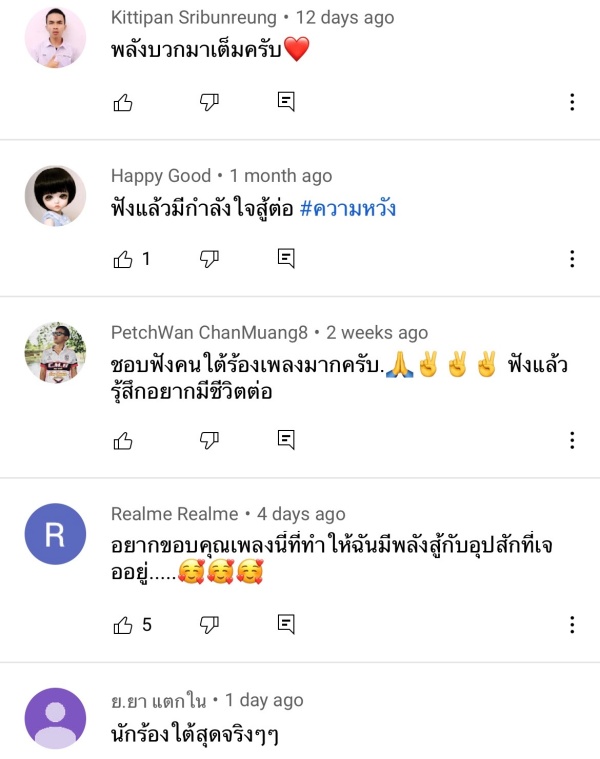Dislike Happy Good's comment

click(209, 259)
